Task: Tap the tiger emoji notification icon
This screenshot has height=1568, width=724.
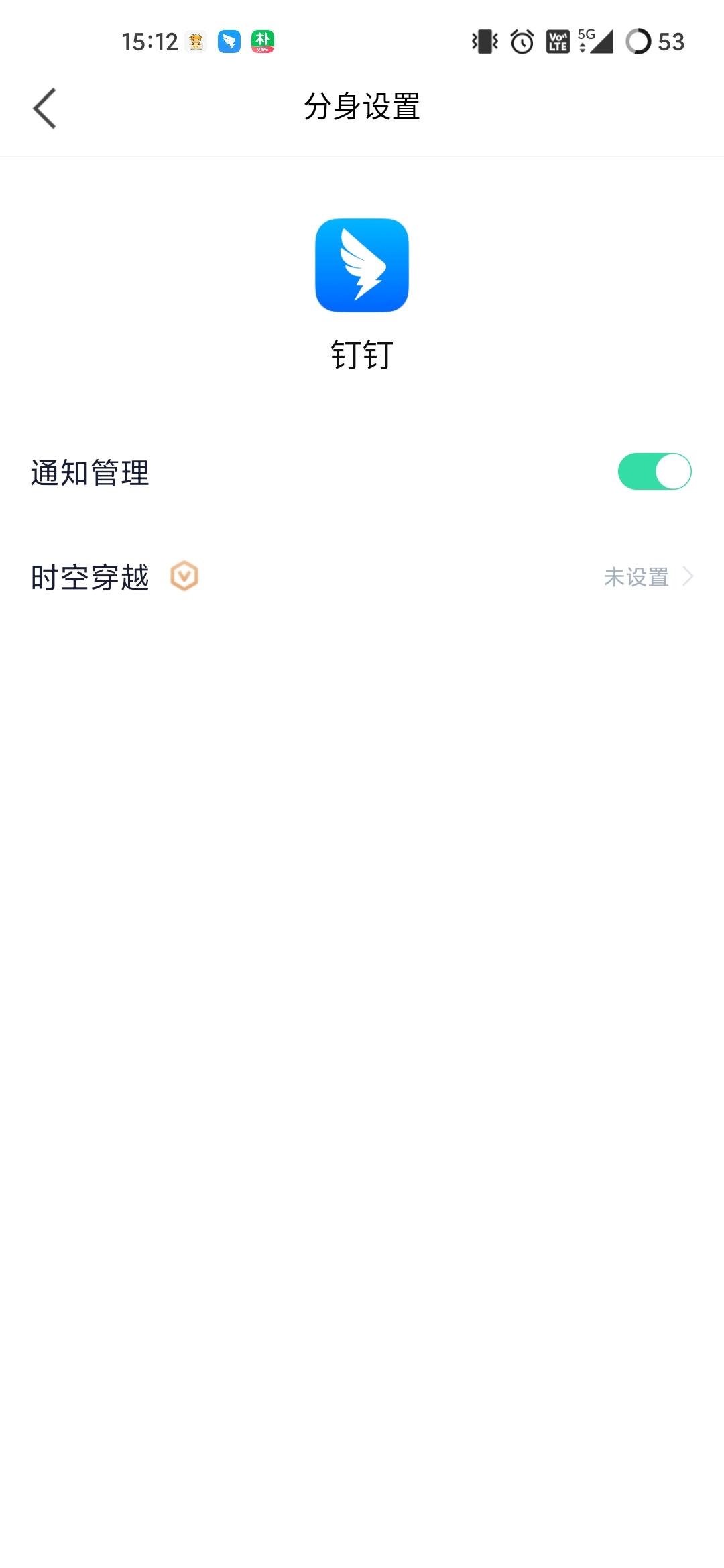Action: (x=194, y=40)
